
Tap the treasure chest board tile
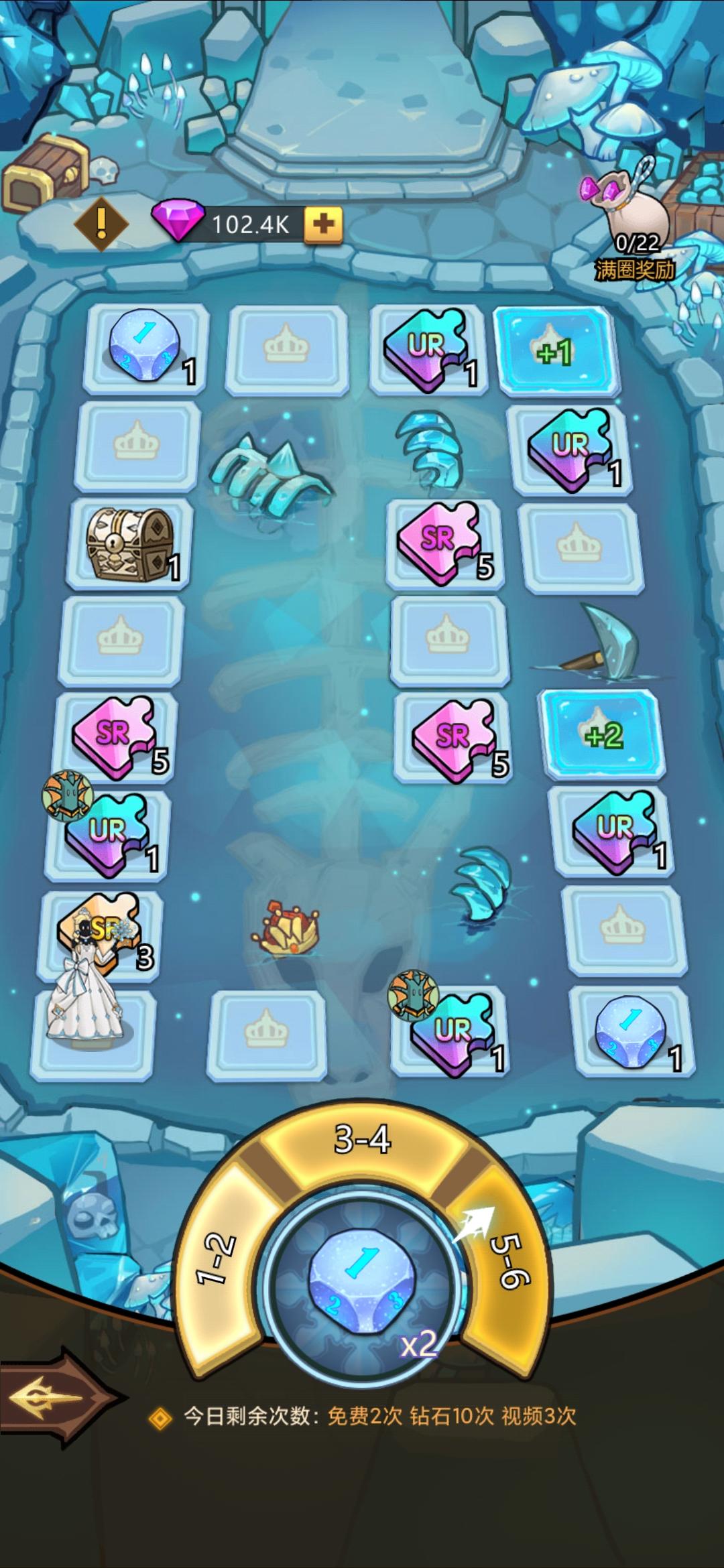[129, 543]
